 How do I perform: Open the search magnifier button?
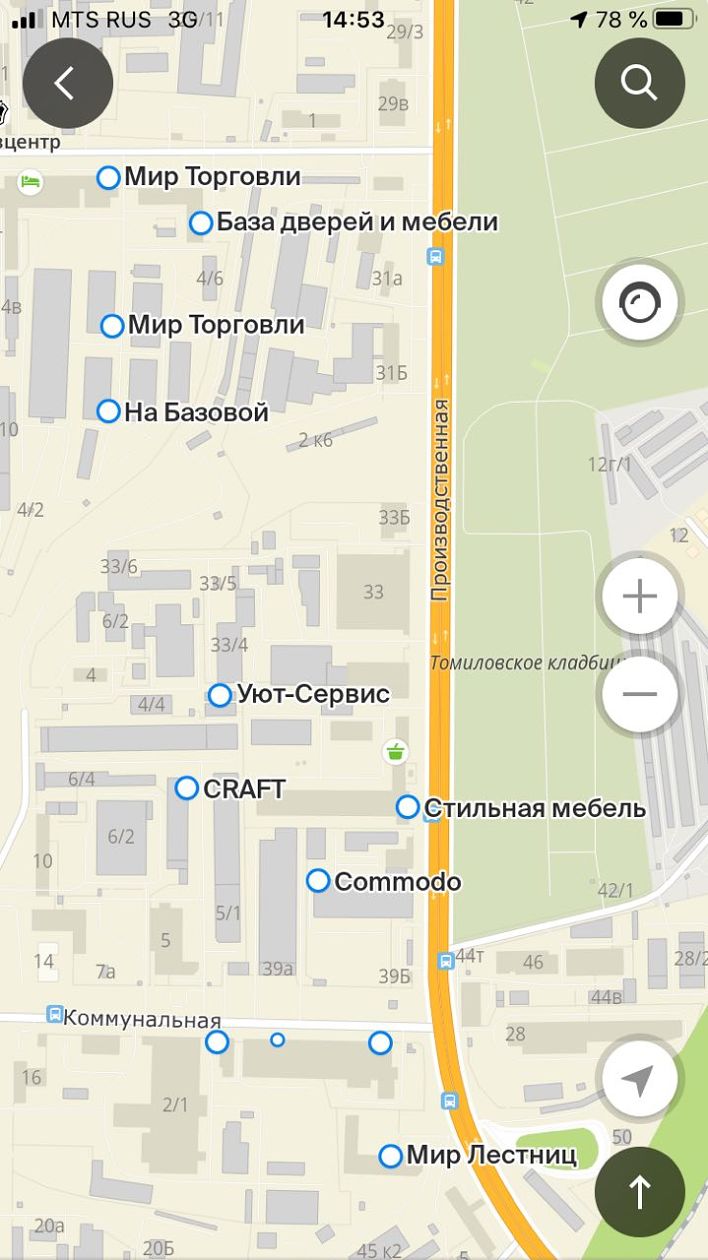click(x=639, y=82)
